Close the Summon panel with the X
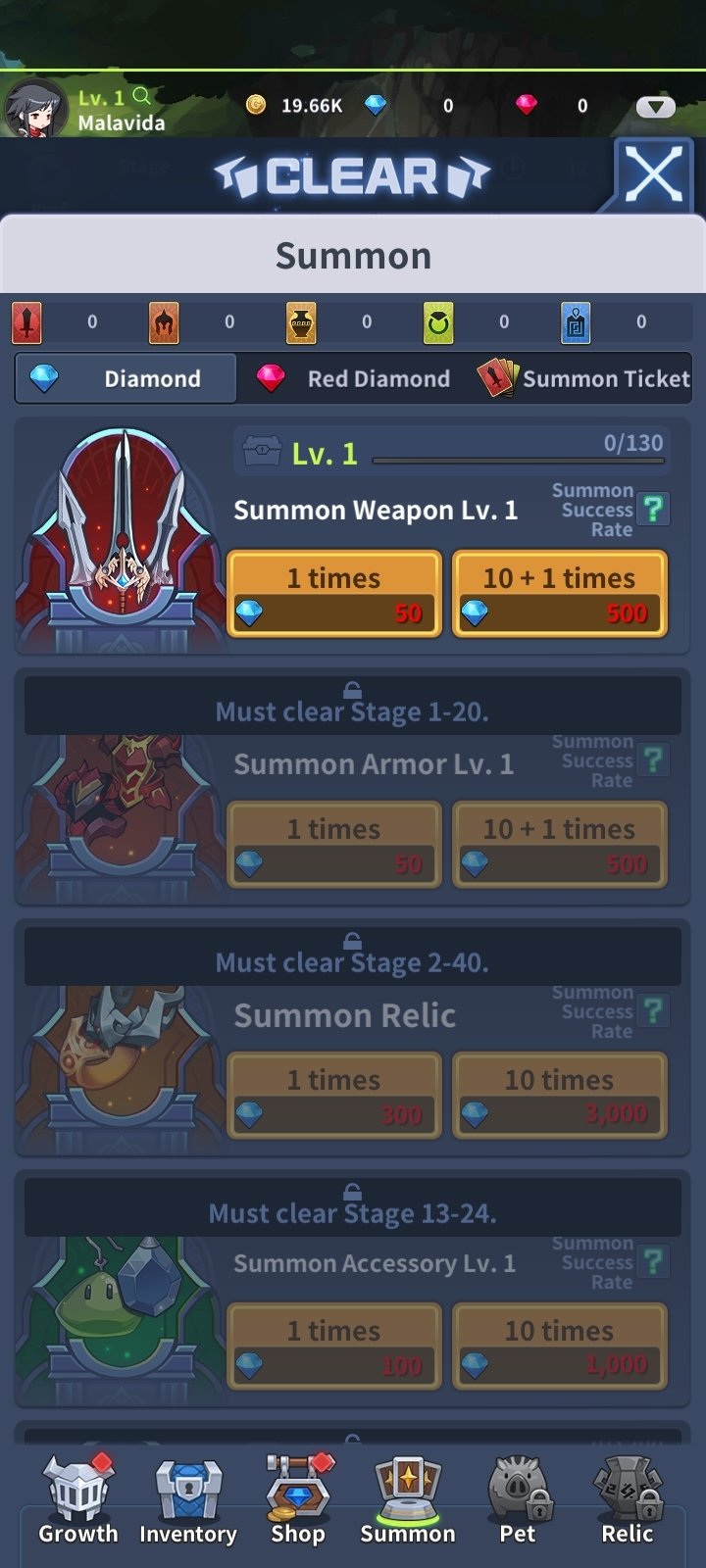 coord(653,176)
